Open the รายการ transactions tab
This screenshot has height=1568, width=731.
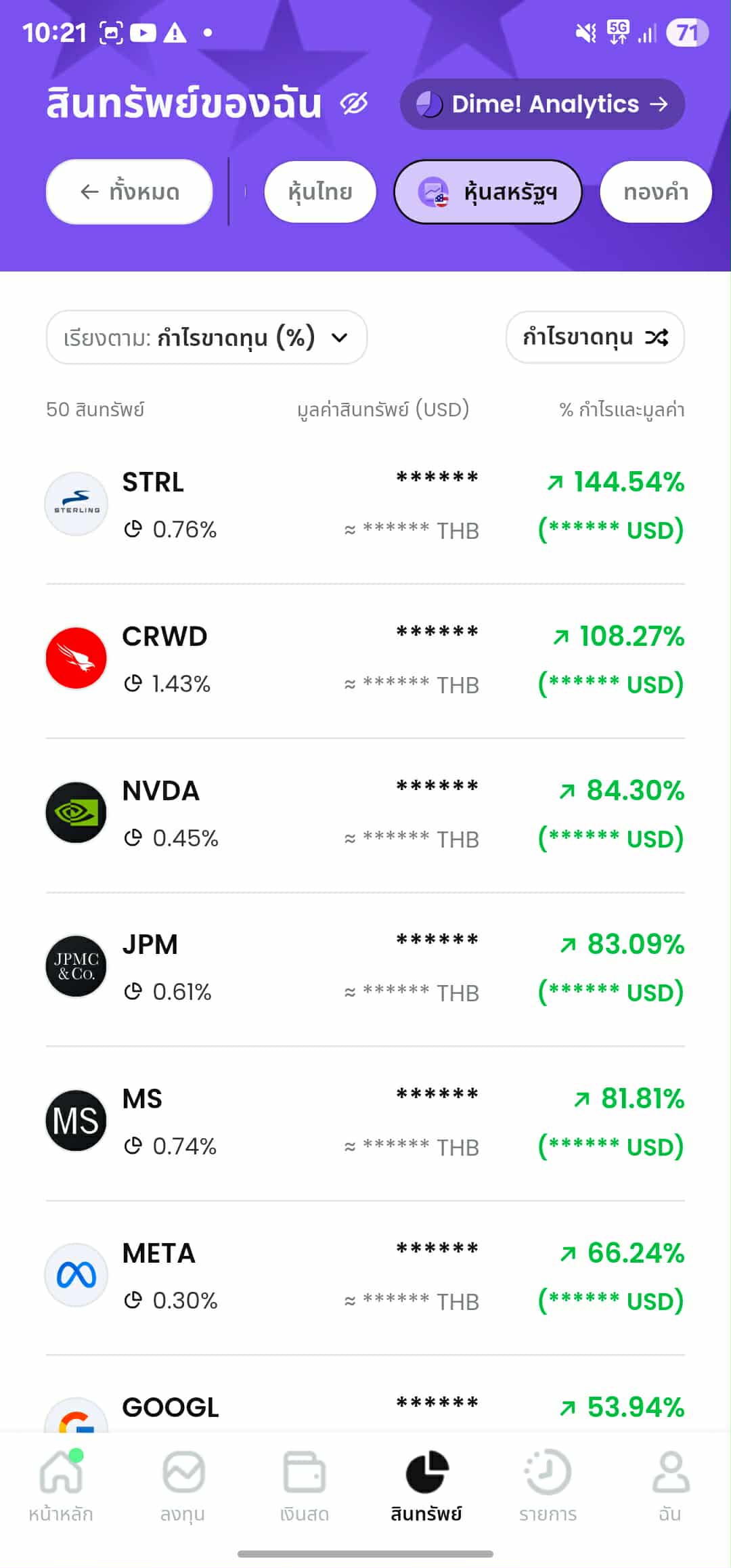click(548, 1485)
